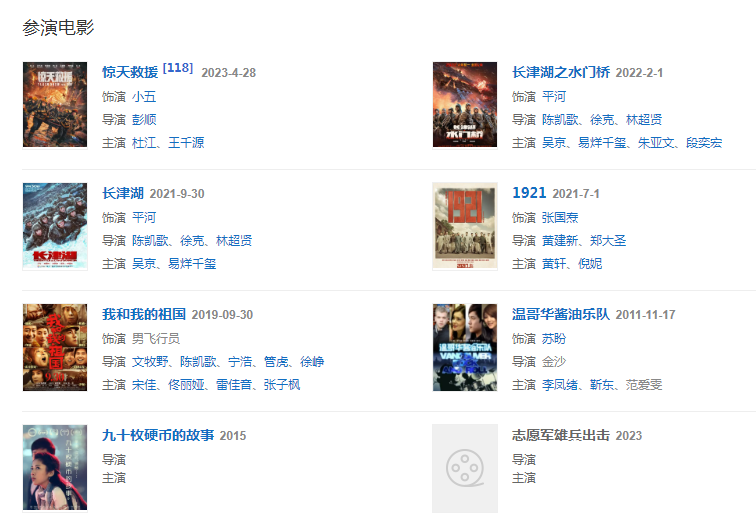Open the 九十枚硬币的故事 movie title link
Image resolution: width=756 pixels, height=520 pixels.
[158, 435]
